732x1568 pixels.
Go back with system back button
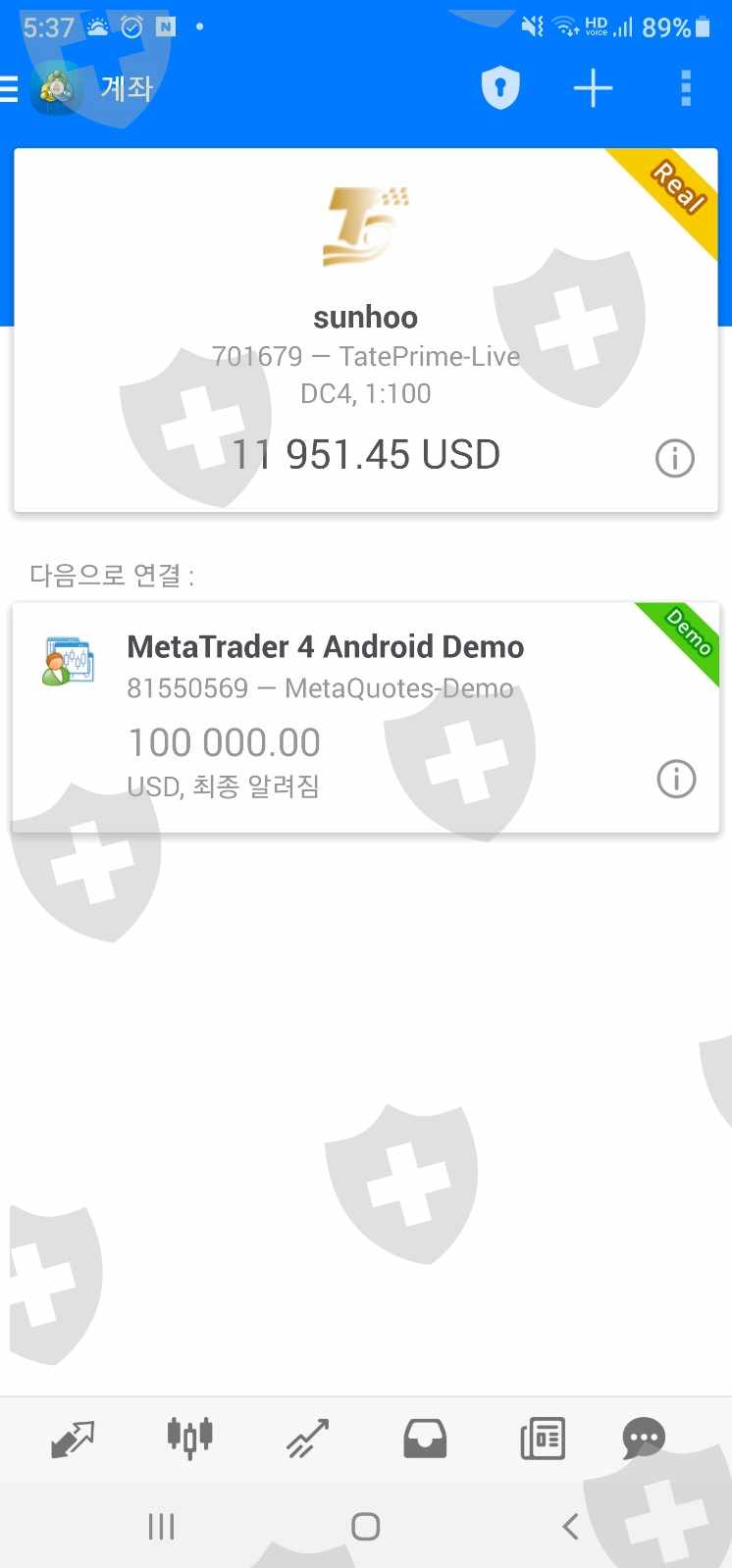point(570,1527)
